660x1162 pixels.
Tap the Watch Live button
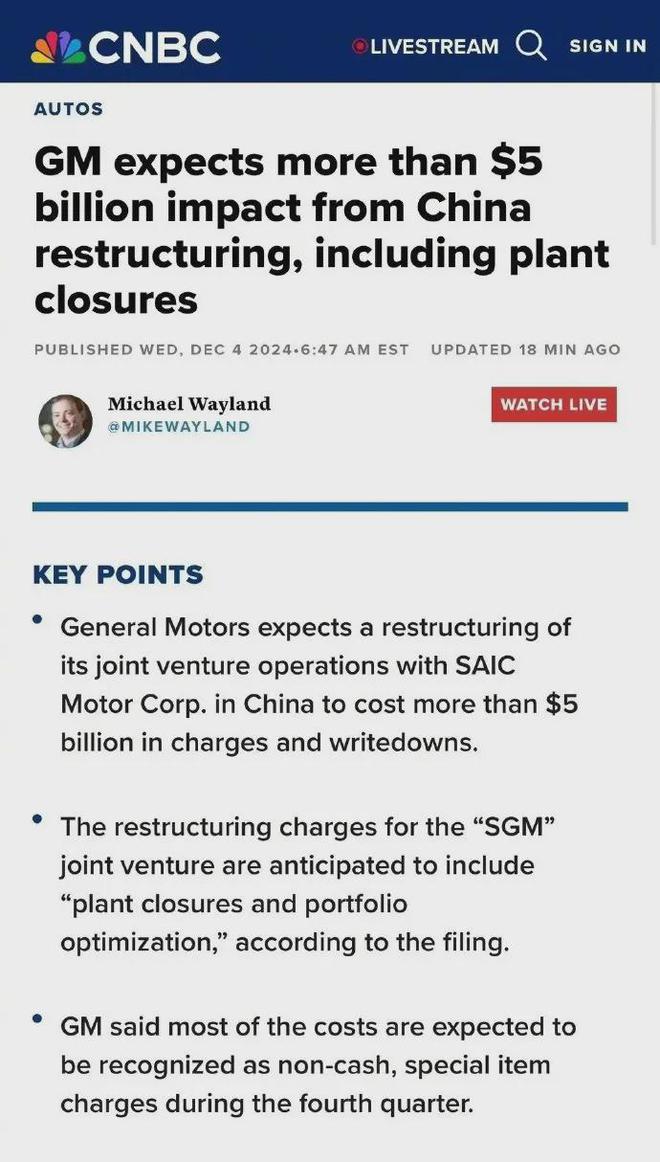click(553, 404)
